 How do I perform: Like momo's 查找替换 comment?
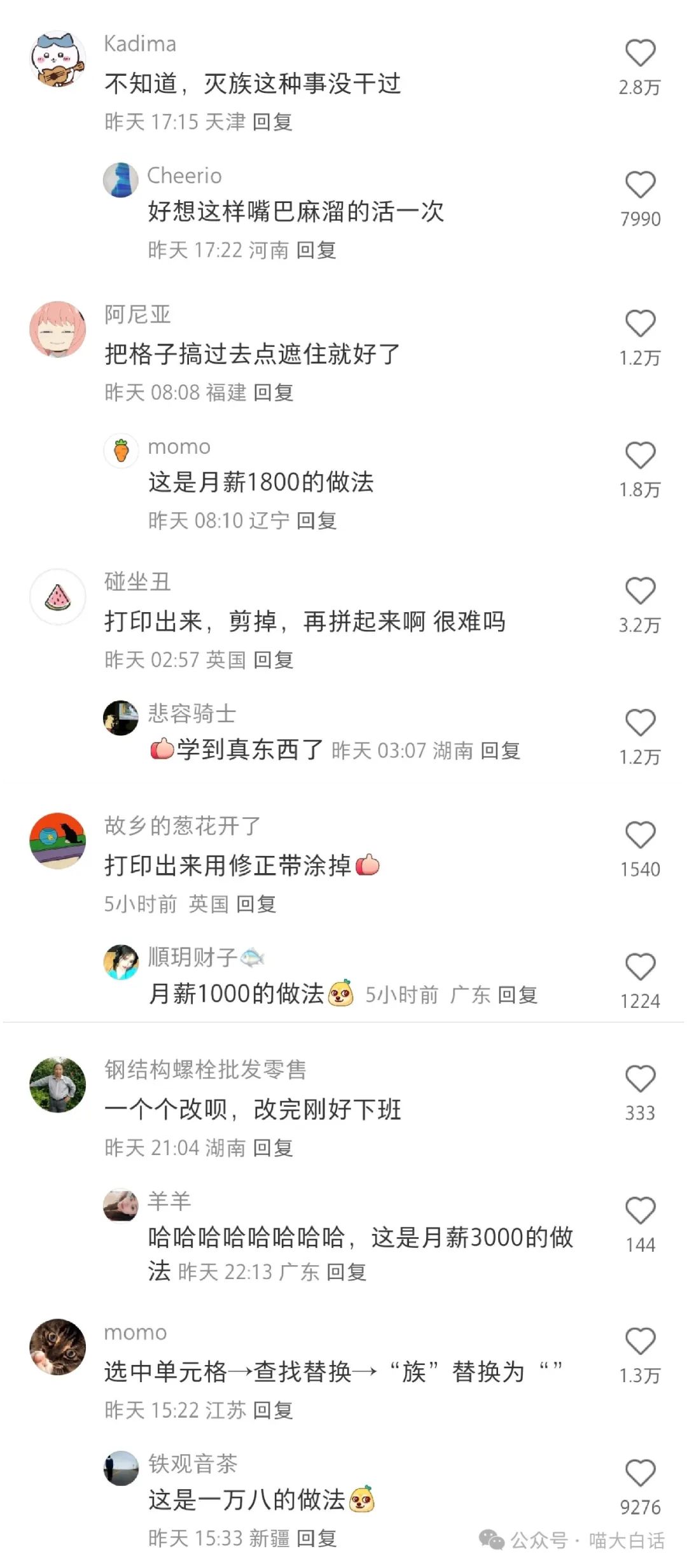[x=640, y=1342]
